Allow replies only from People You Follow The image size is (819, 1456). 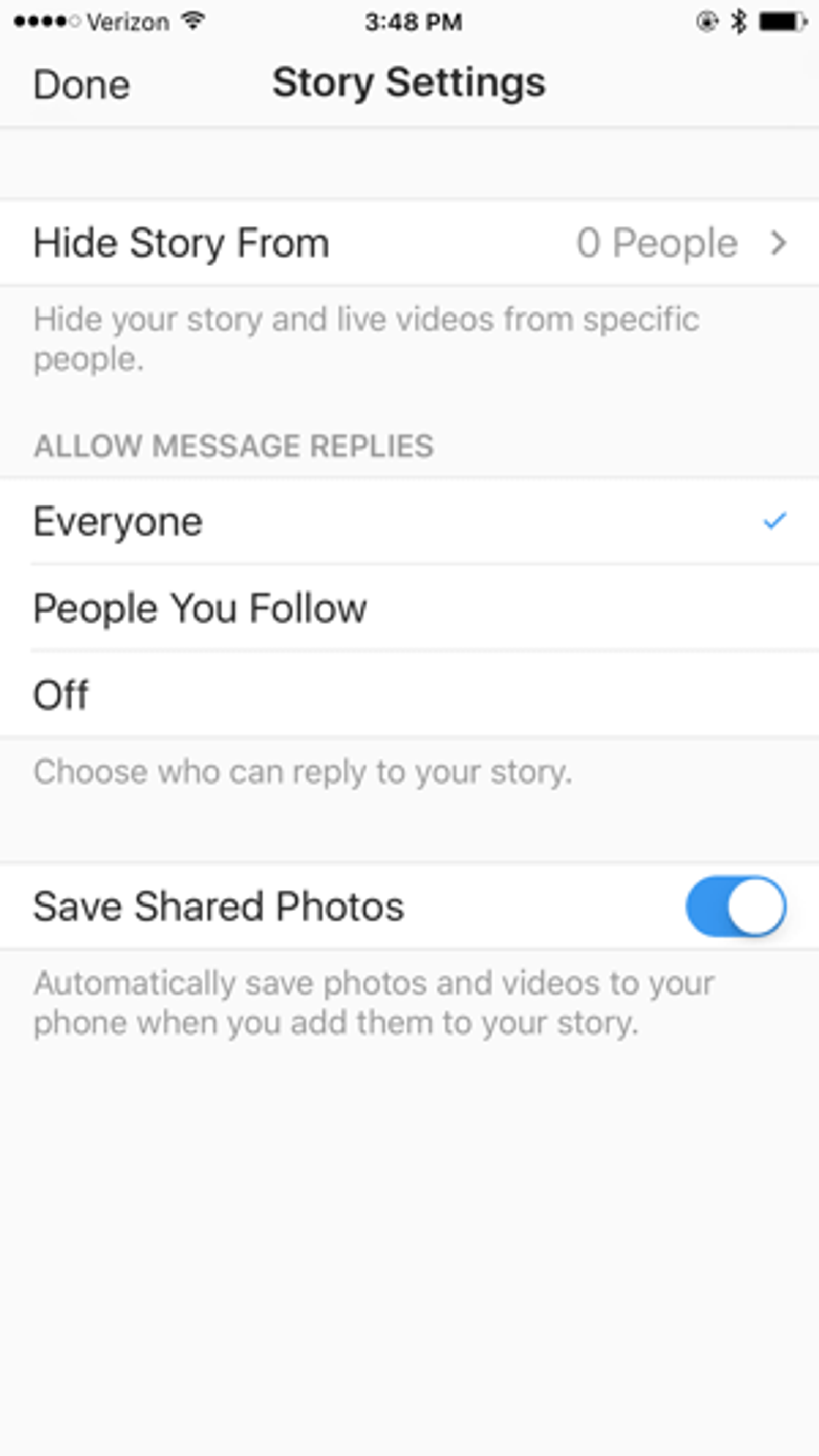pyautogui.click(x=409, y=608)
